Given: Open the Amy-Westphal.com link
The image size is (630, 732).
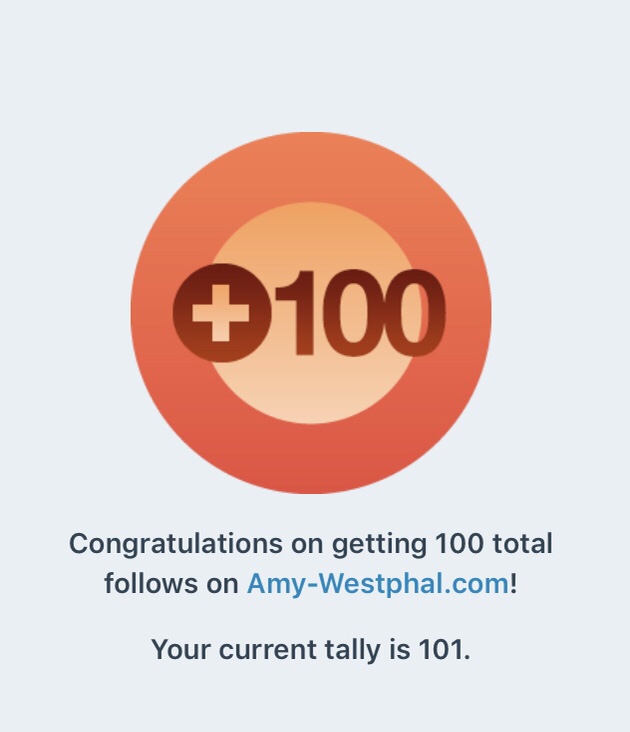Looking at the screenshot, I should pyautogui.click(x=377, y=584).
